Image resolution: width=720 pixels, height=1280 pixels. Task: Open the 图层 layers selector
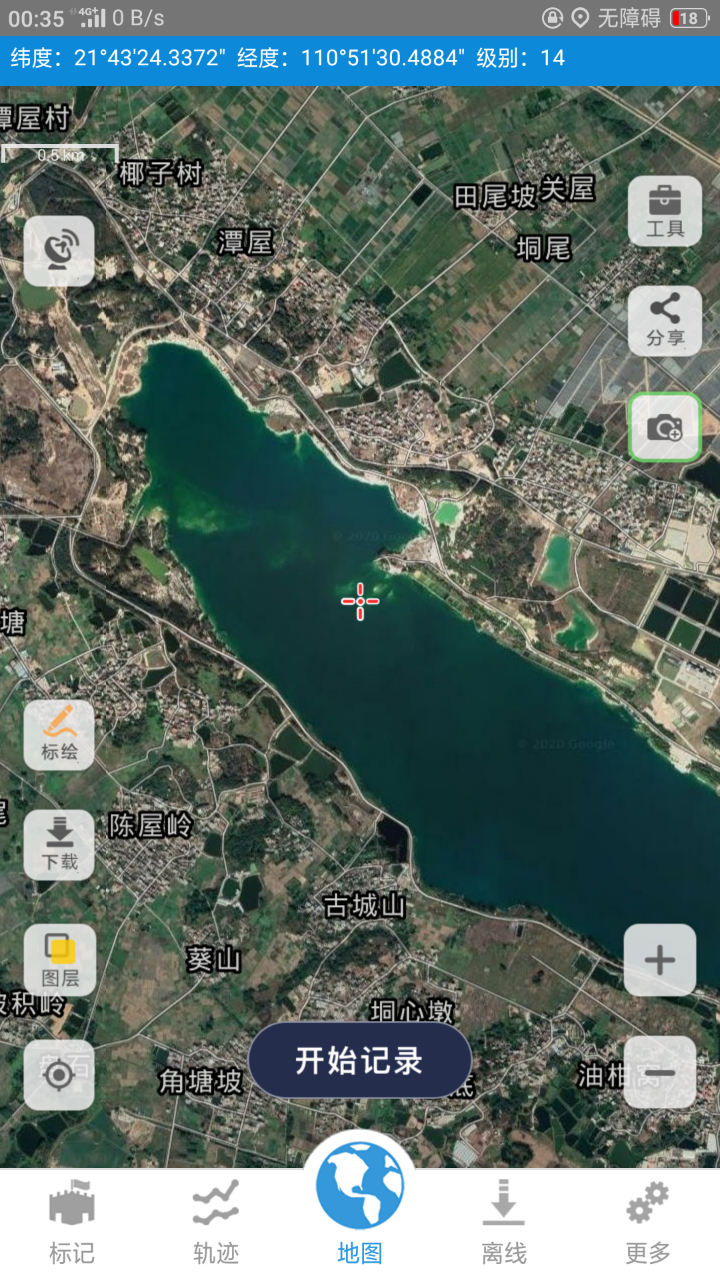(59, 960)
